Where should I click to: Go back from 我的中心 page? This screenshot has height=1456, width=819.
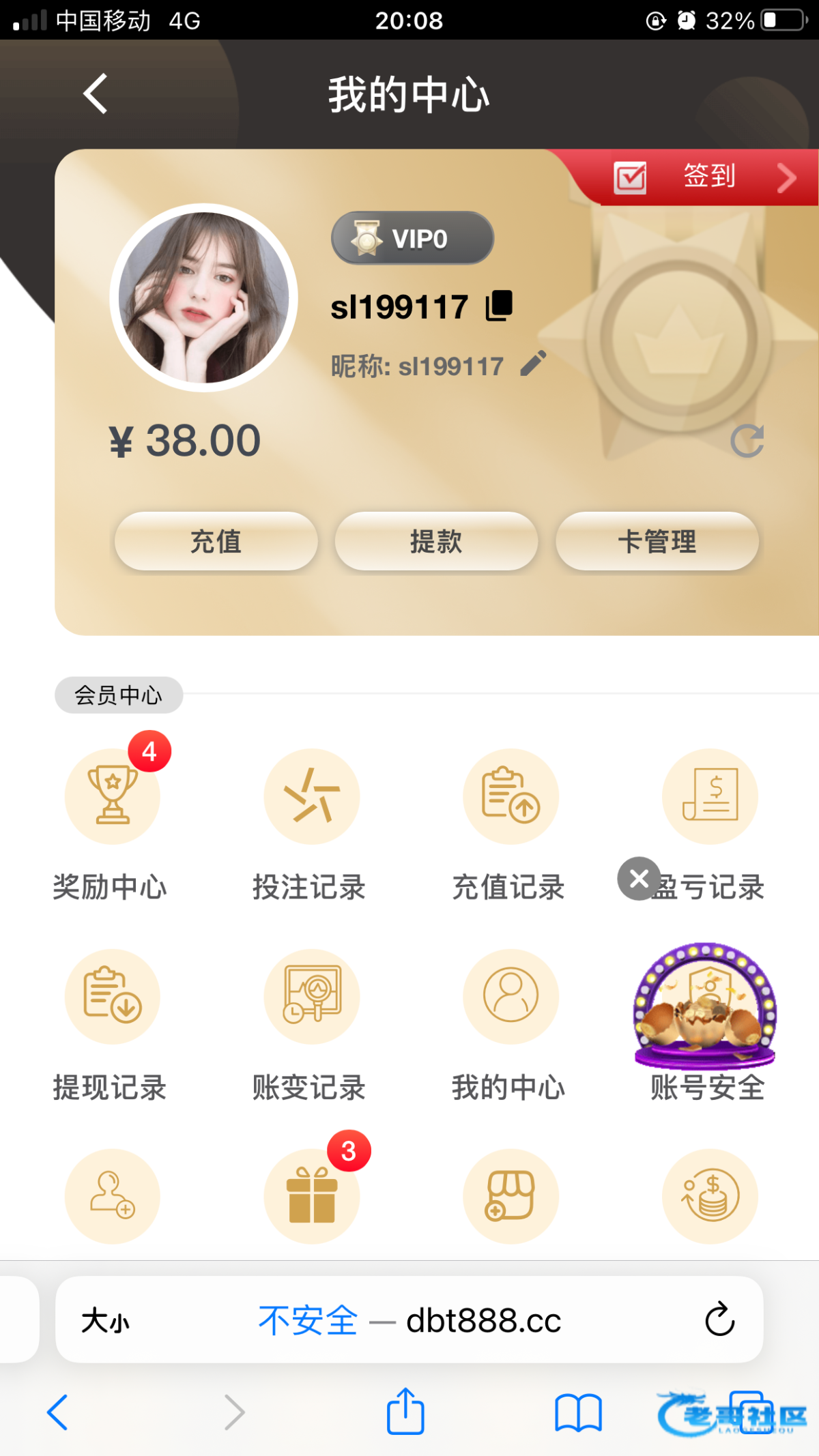pyautogui.click(x=96, y=93)
